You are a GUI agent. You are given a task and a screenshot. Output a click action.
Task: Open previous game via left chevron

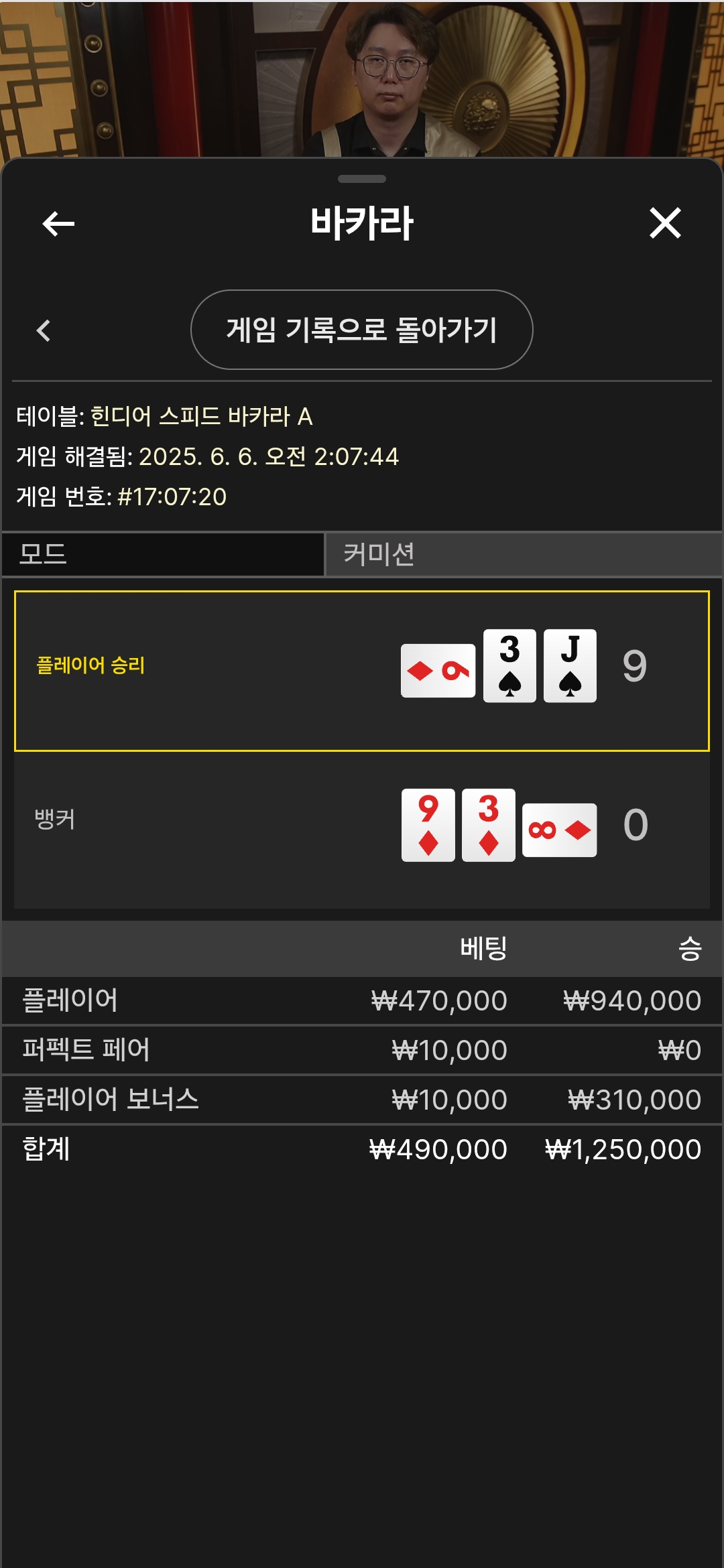pos(44,330)
